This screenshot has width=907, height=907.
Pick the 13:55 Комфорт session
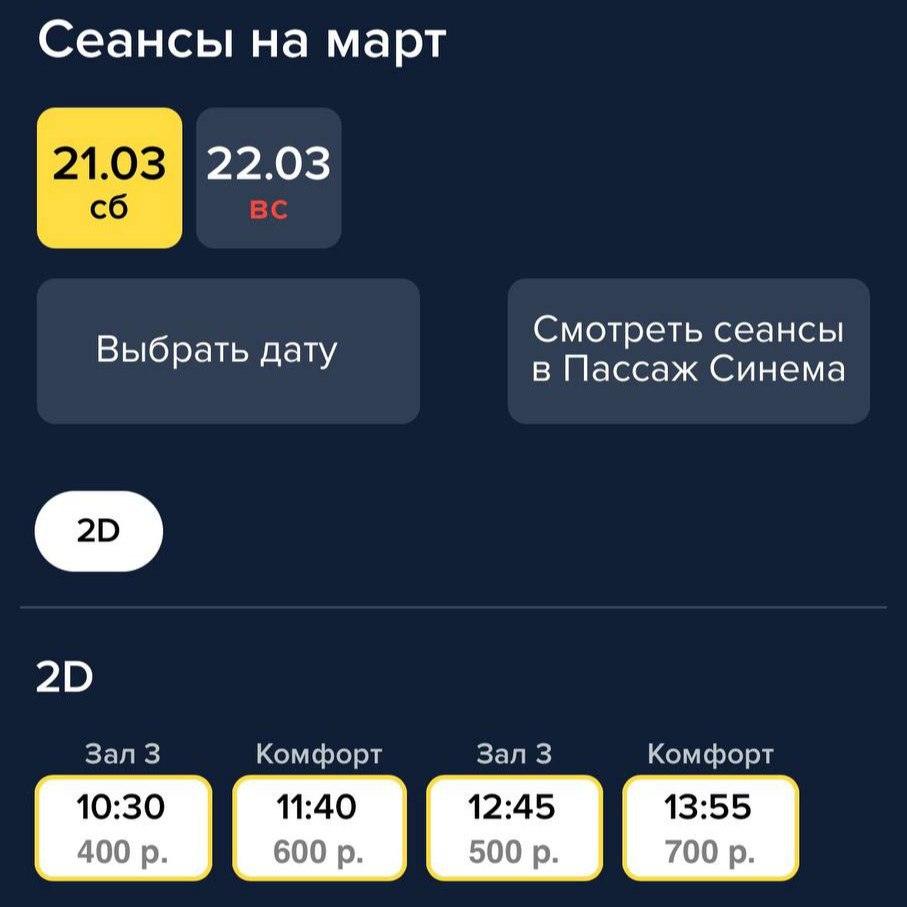click(x=710, y=828)
